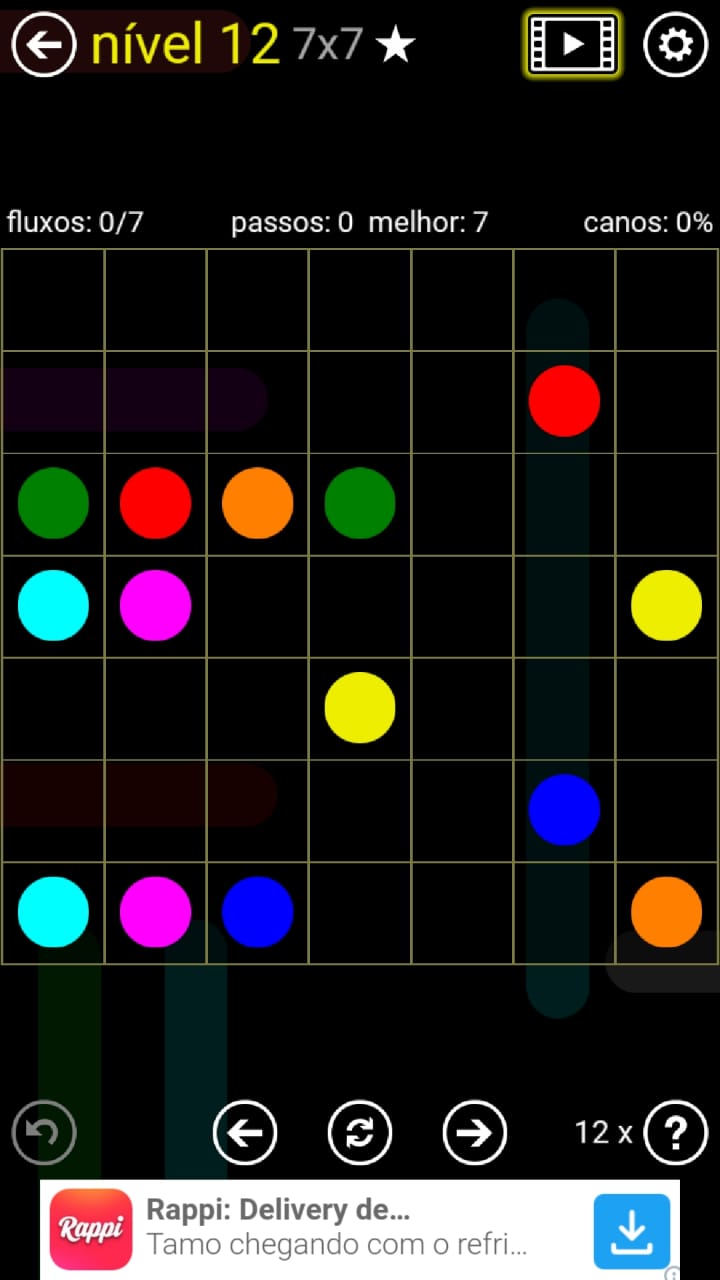Open the settings gear

coord(675,45)
